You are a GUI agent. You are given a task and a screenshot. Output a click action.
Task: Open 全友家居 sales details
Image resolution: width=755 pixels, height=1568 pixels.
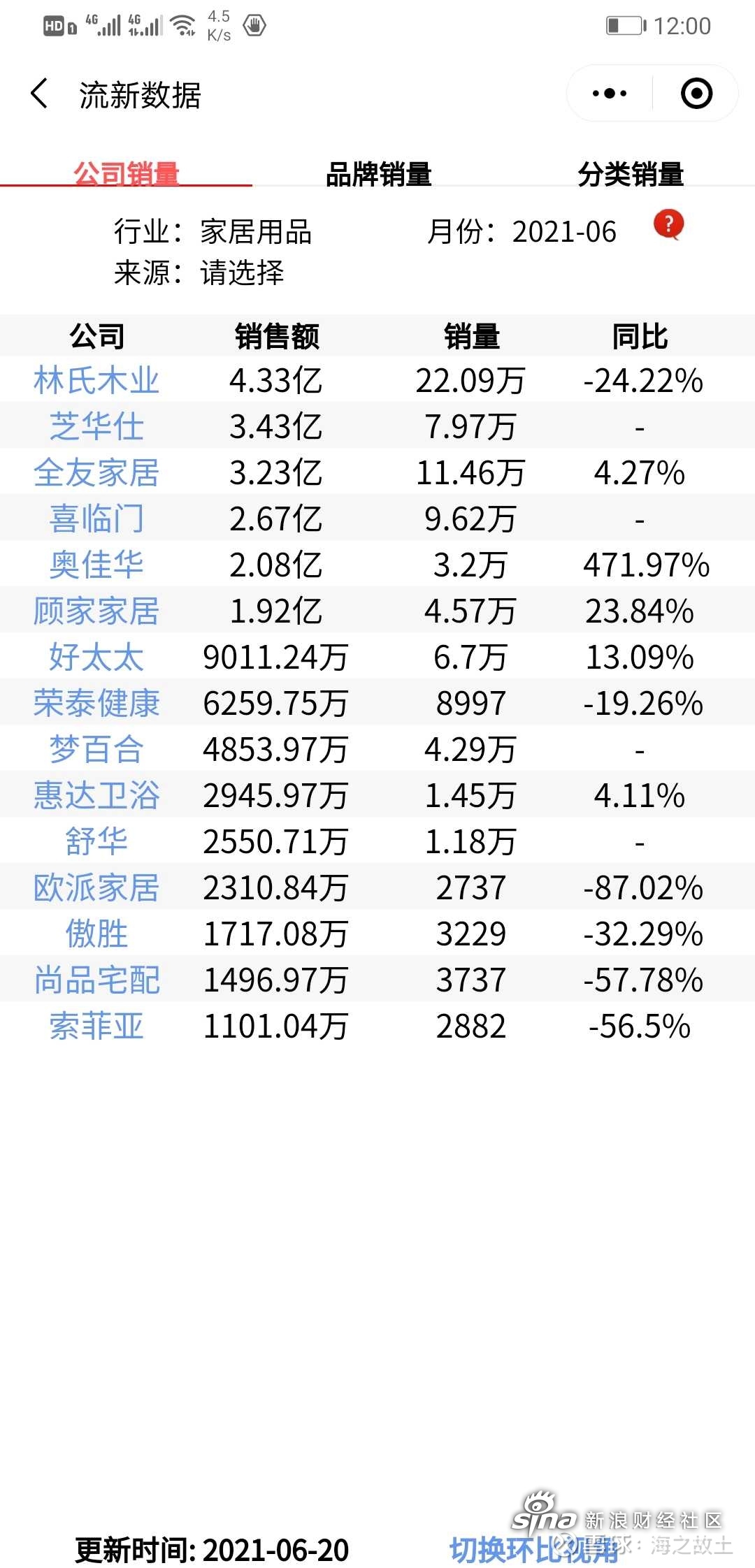pyautogui.click(x=96, y=473)
